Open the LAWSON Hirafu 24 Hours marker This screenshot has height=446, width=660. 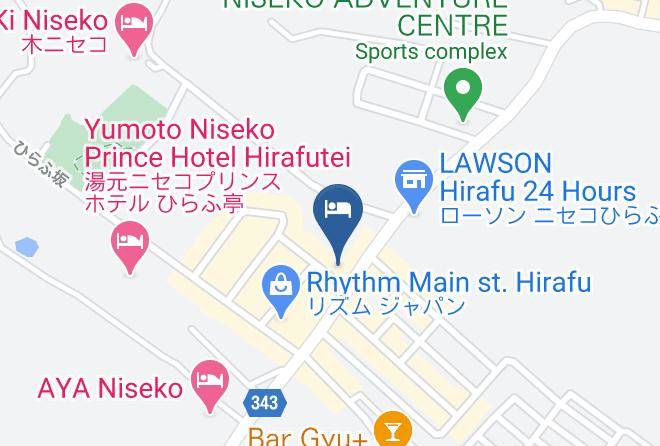point(414,185)
